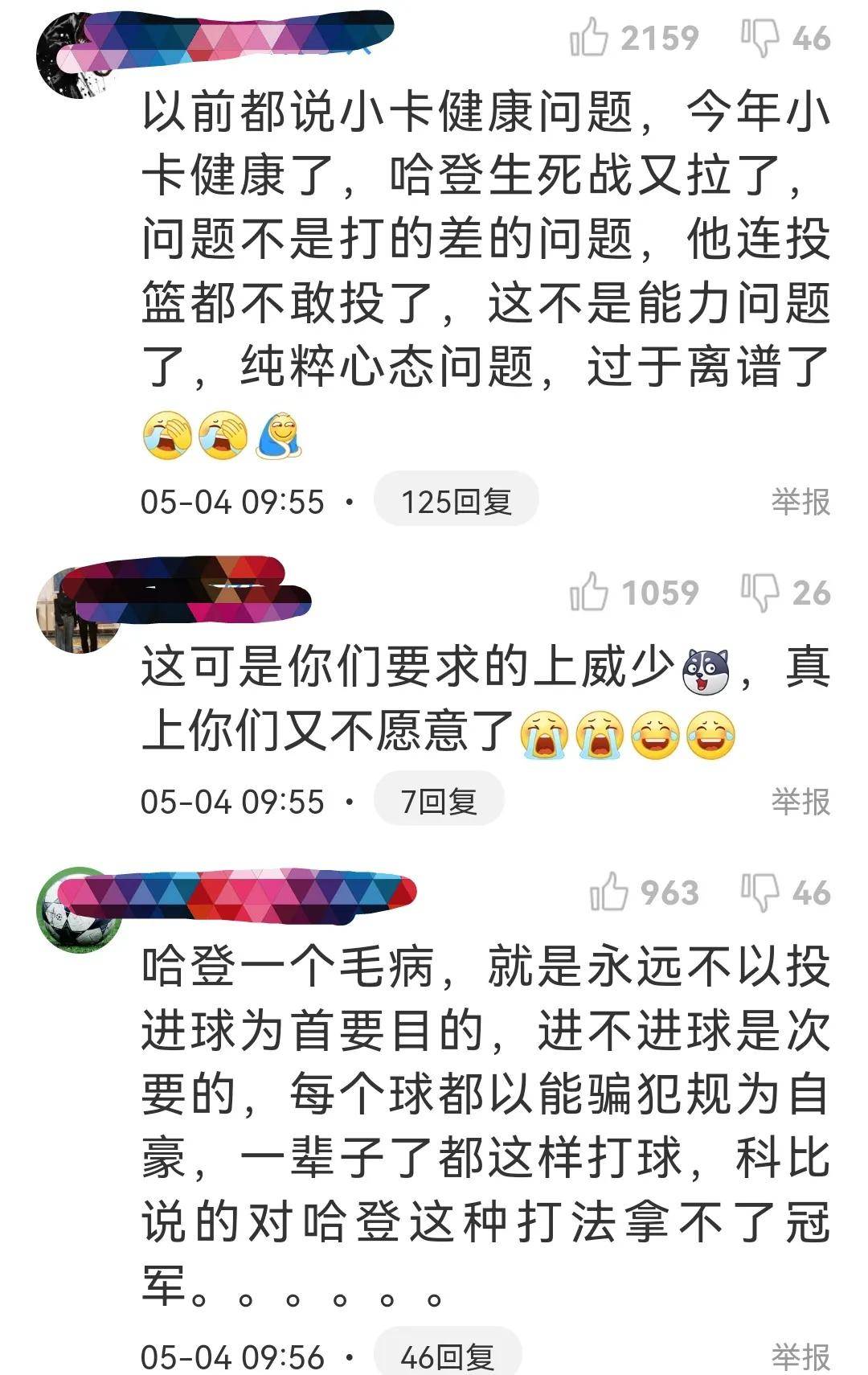Screen dimensions: 868x1375
Task: Like the comment with 2159 likes
Action: tap(589, 38)
